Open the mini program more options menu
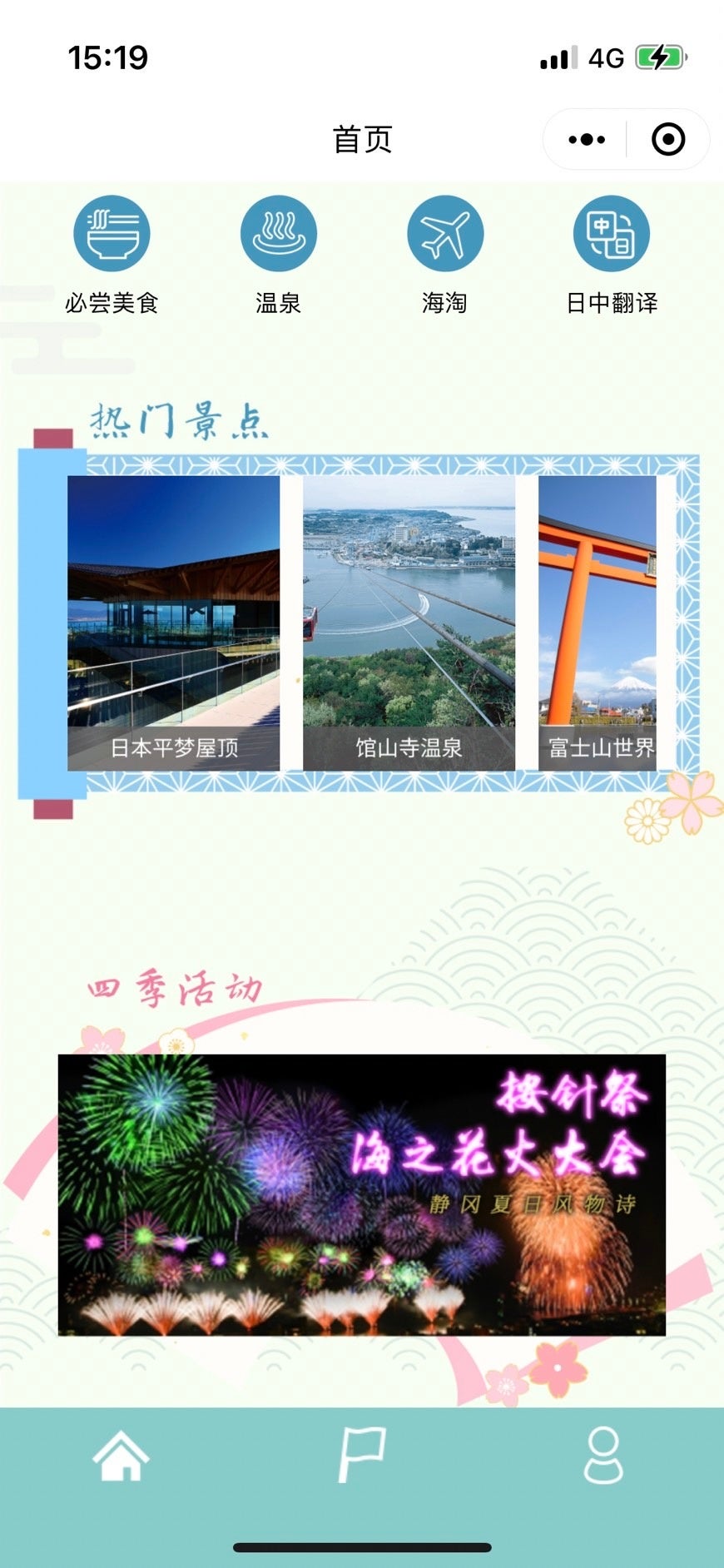Image resolution: width=724 pixels, height=1568 pixels. coord(587,140)
